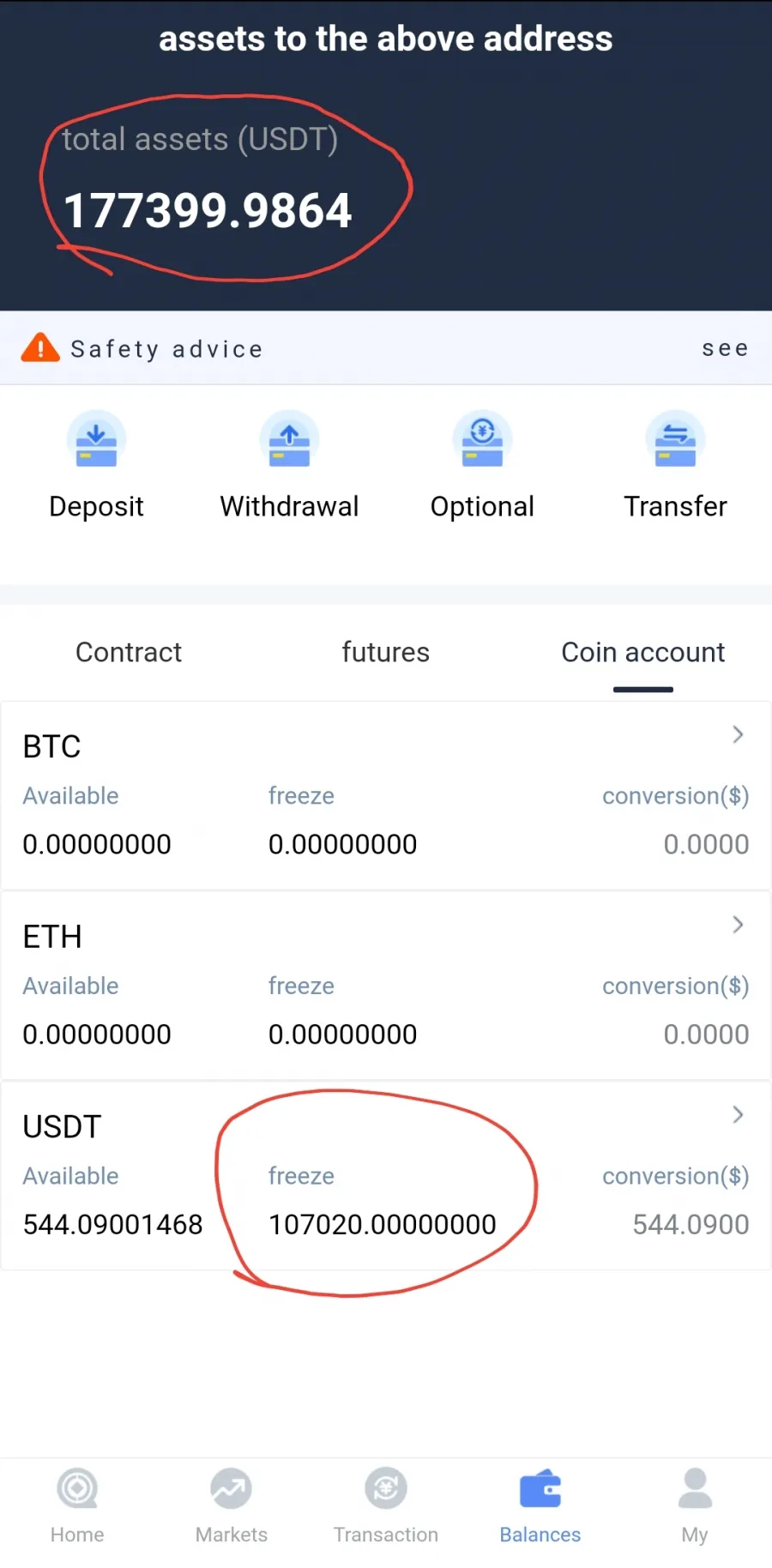
Task: Tap the Withdrawal button
Action: click(289, 465)
